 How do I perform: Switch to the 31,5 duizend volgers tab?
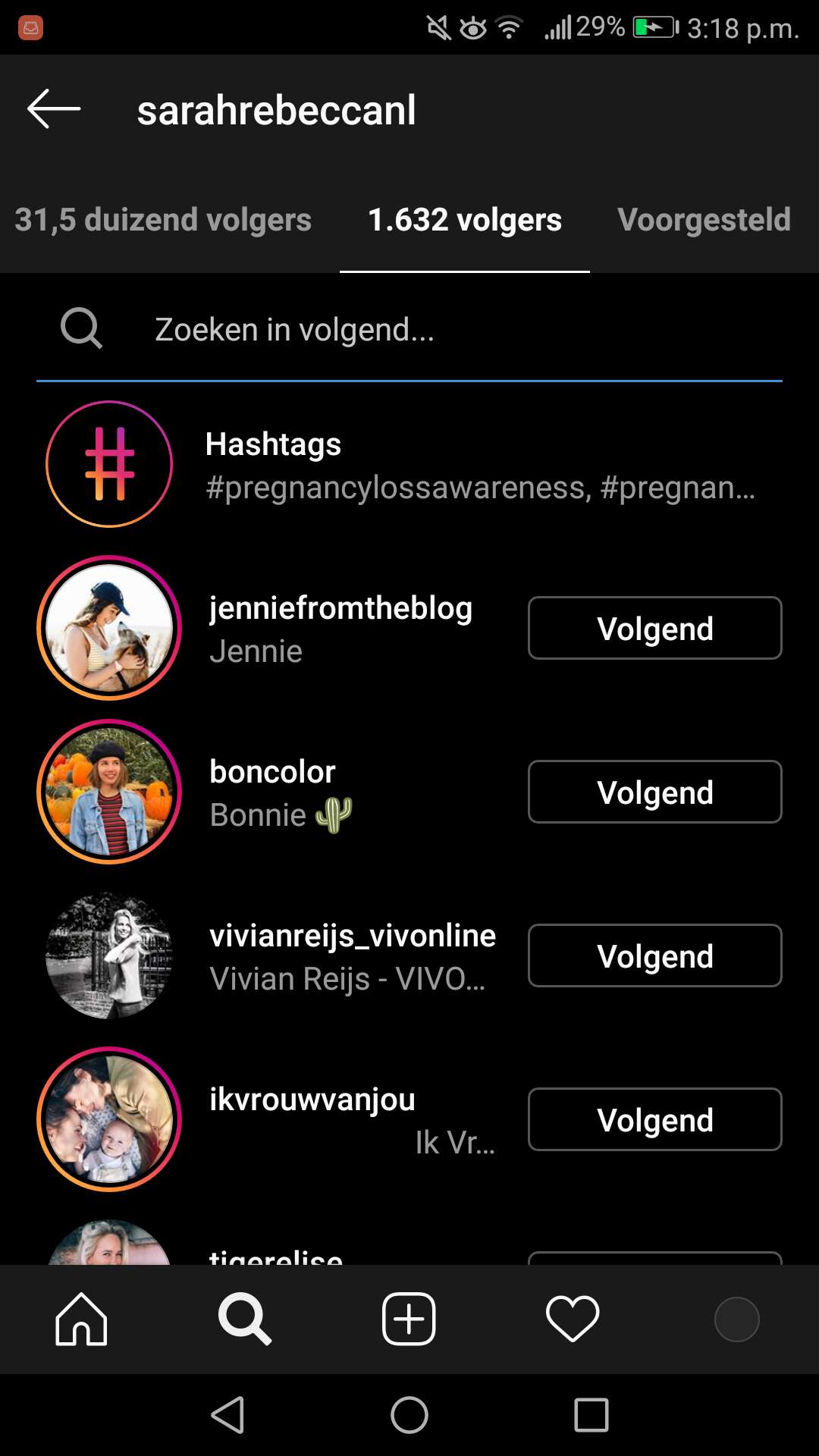pyautogui.click(x=163, y=220)
